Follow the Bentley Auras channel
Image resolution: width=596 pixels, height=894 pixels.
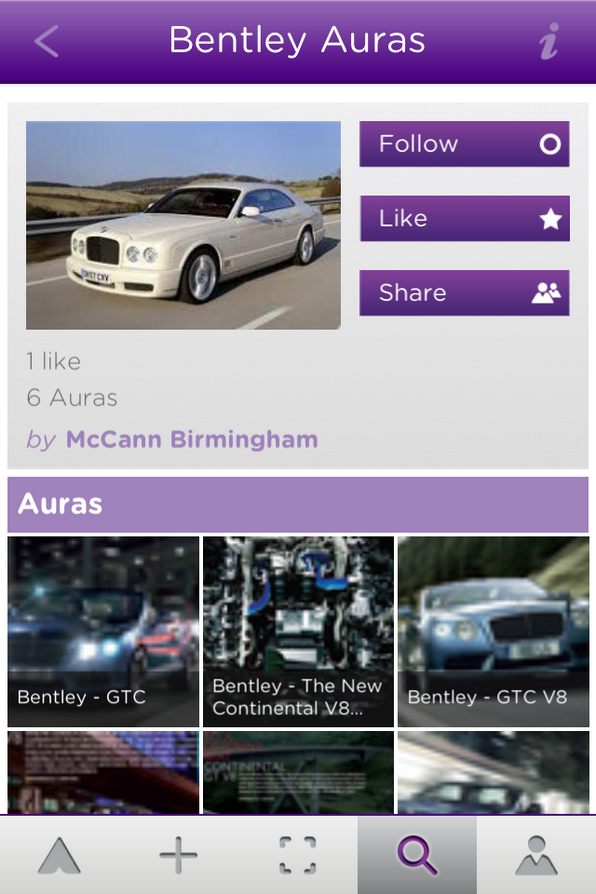(x=464, y=144)
